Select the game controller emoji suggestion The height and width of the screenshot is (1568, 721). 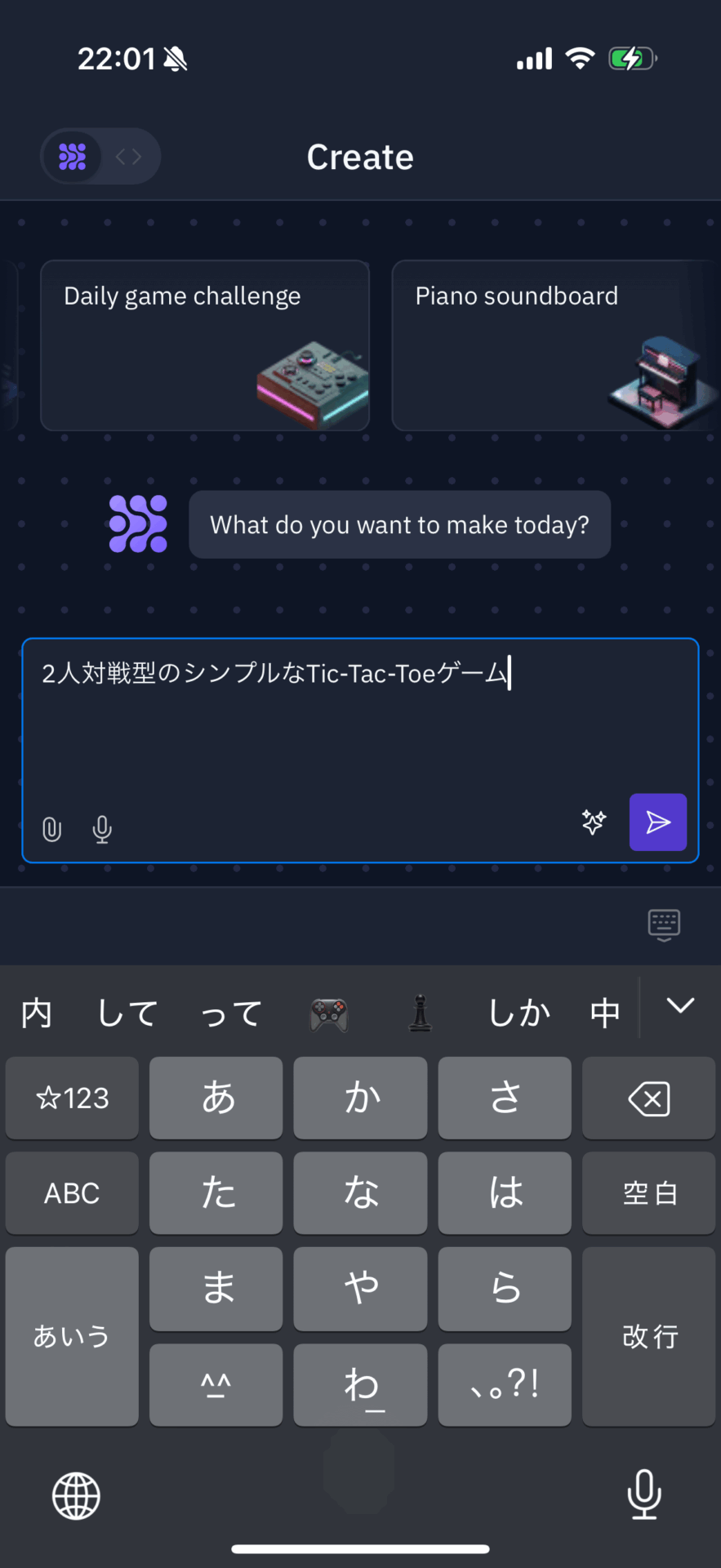tap(329, 1014)
